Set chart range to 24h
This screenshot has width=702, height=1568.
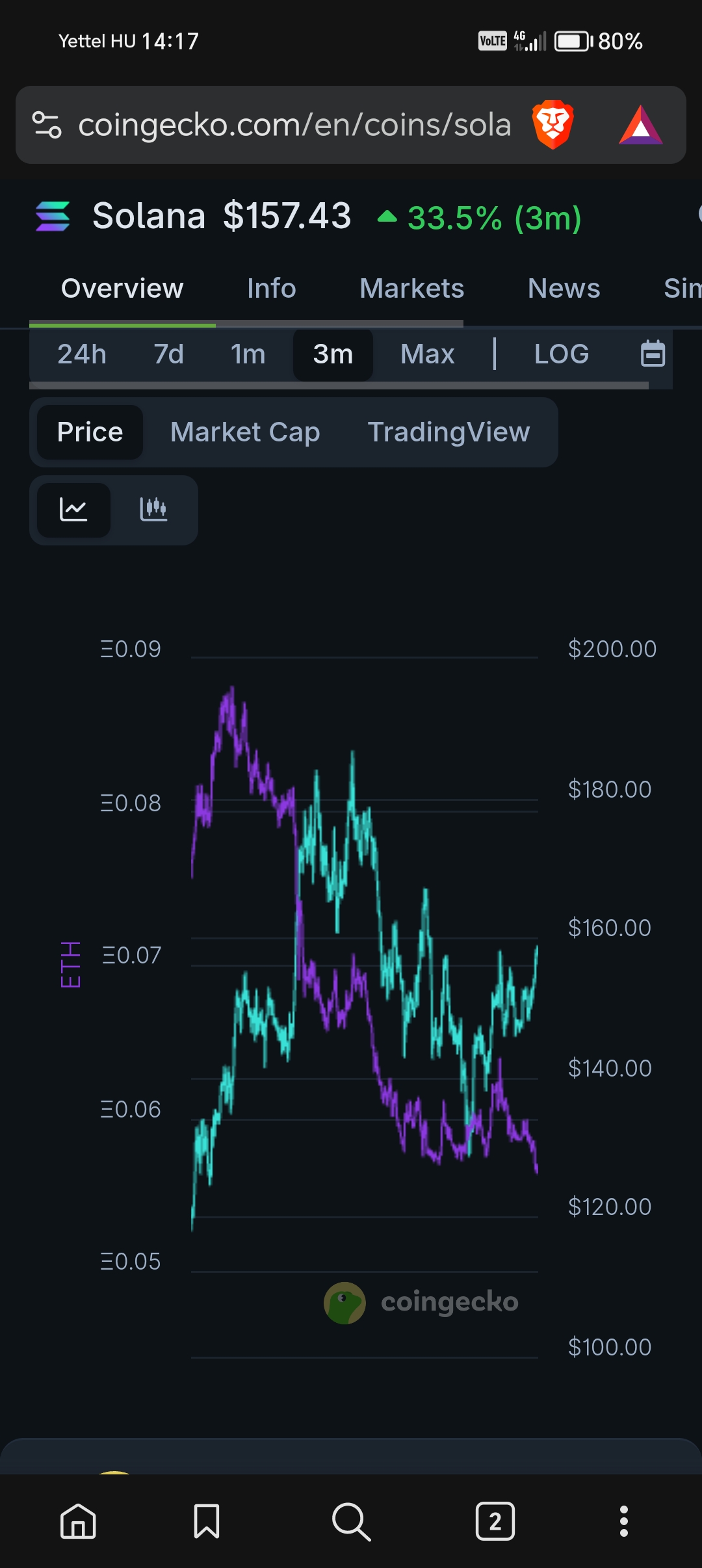tap(82, 354)
